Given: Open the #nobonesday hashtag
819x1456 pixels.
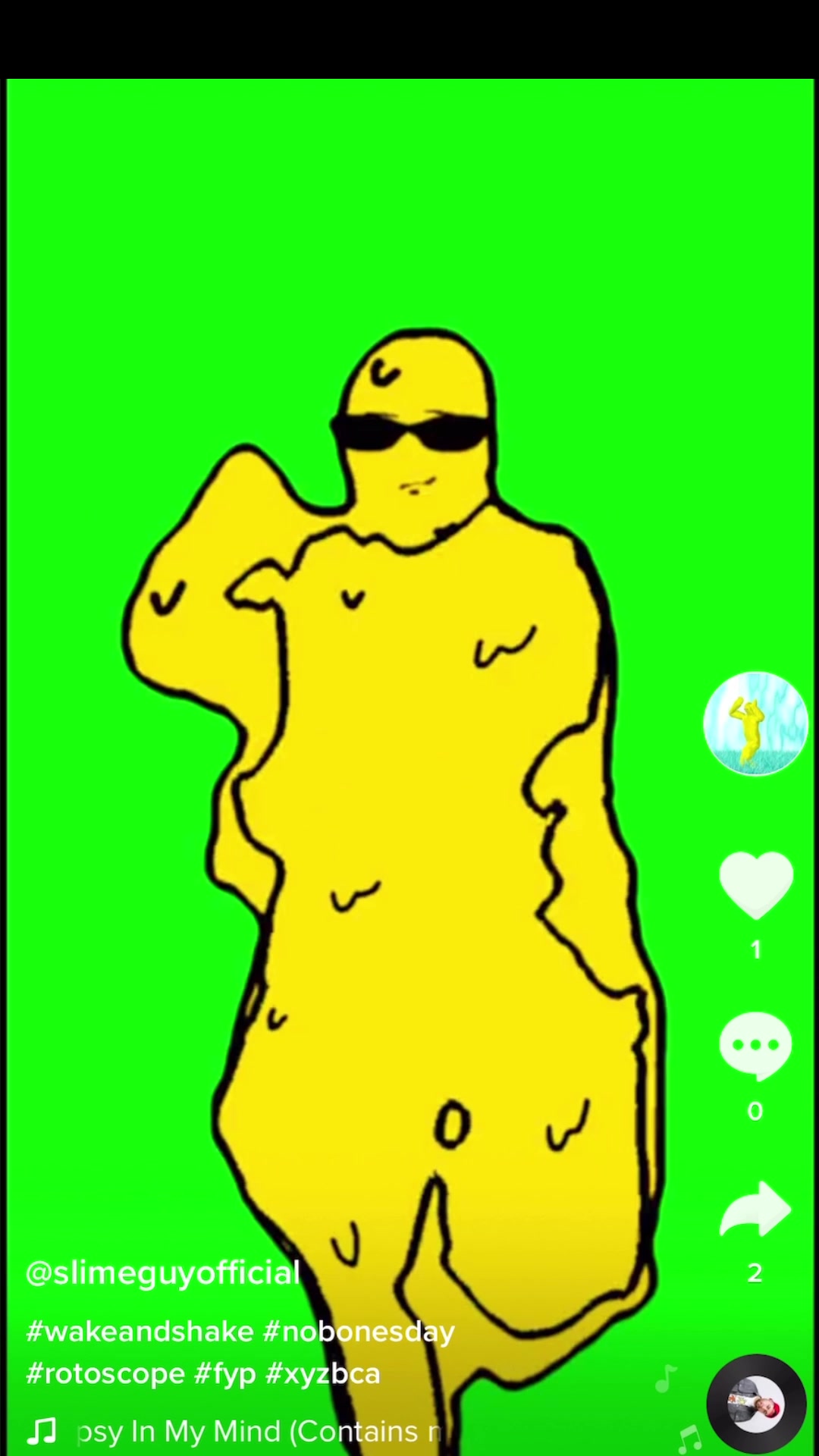Looking at the screenshot, I should click(359, 1332).
